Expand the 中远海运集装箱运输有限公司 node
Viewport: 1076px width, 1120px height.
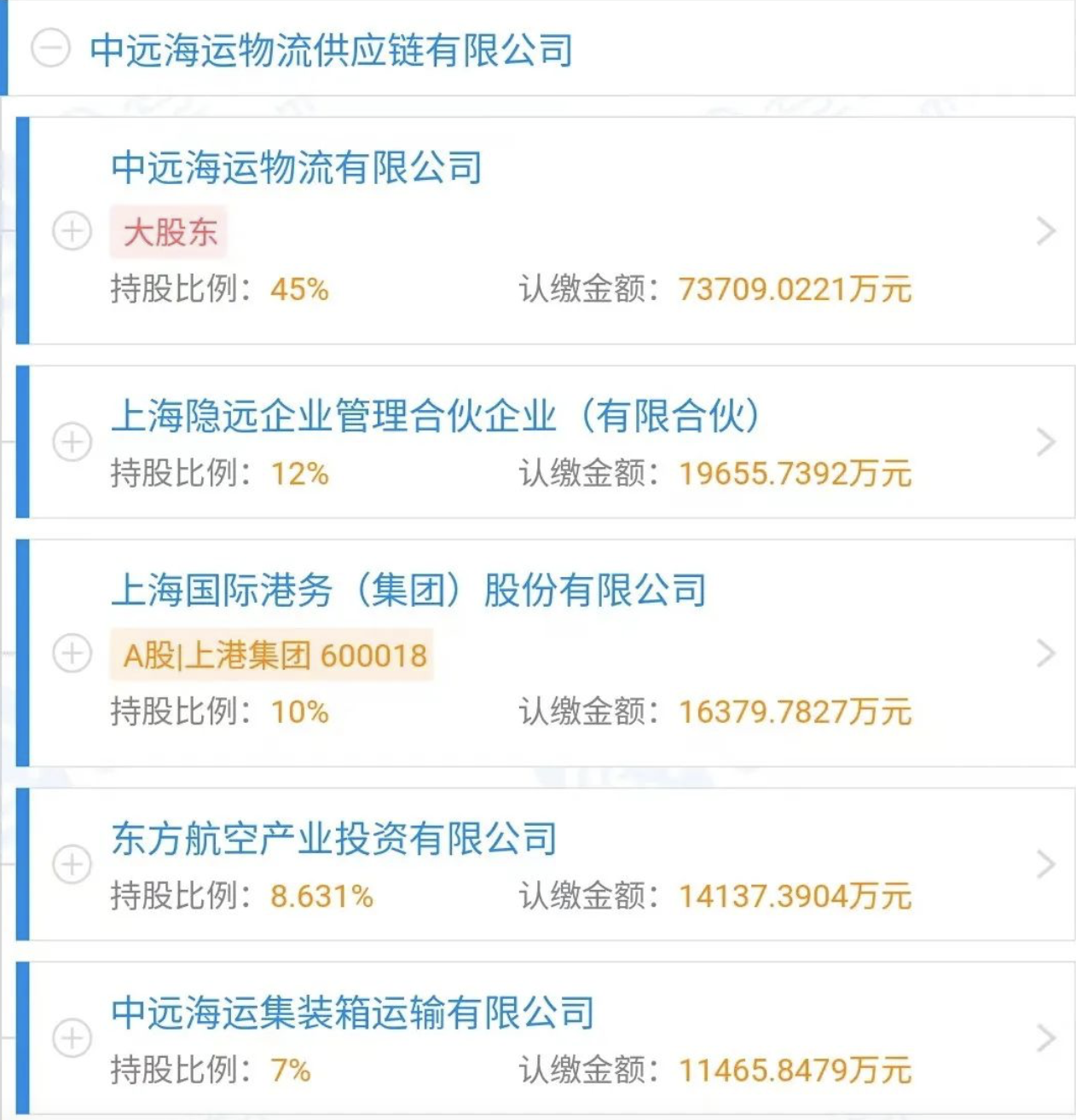click(72, 1038)
